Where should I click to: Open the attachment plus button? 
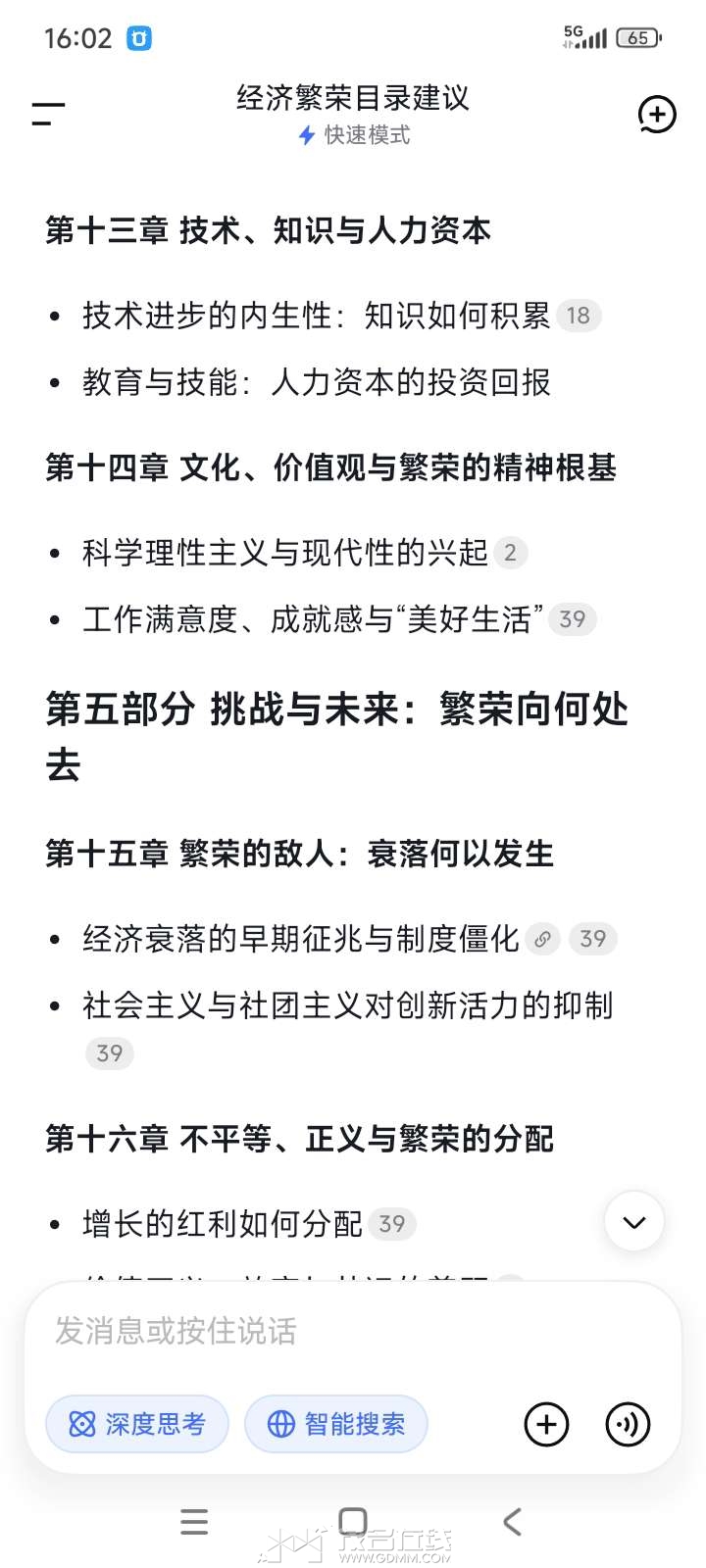click(x=547, y=1424)
